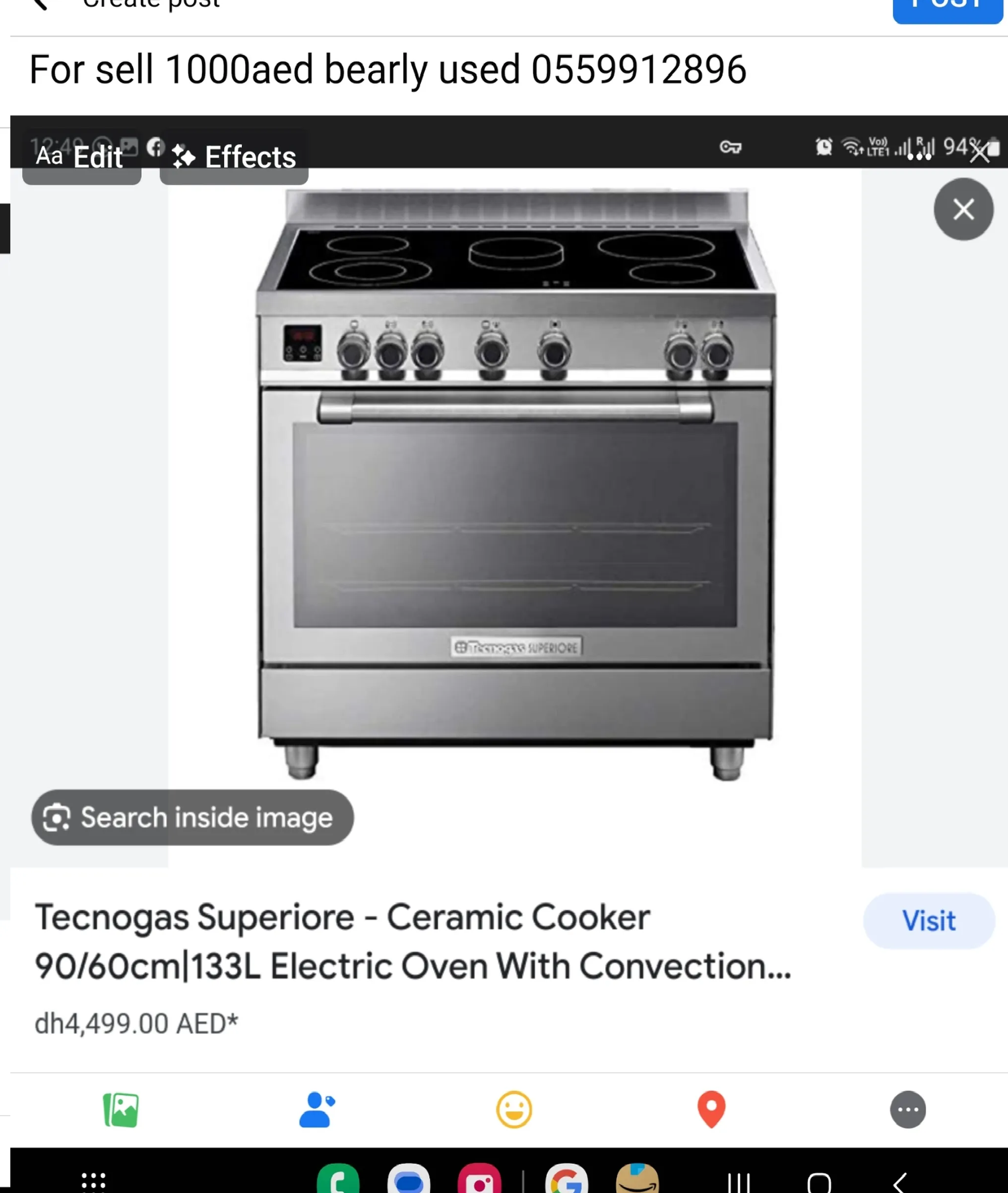This screenshot has width=1008, height=1193.
Task: Open Edit for the attached photo
Action: 82,157
